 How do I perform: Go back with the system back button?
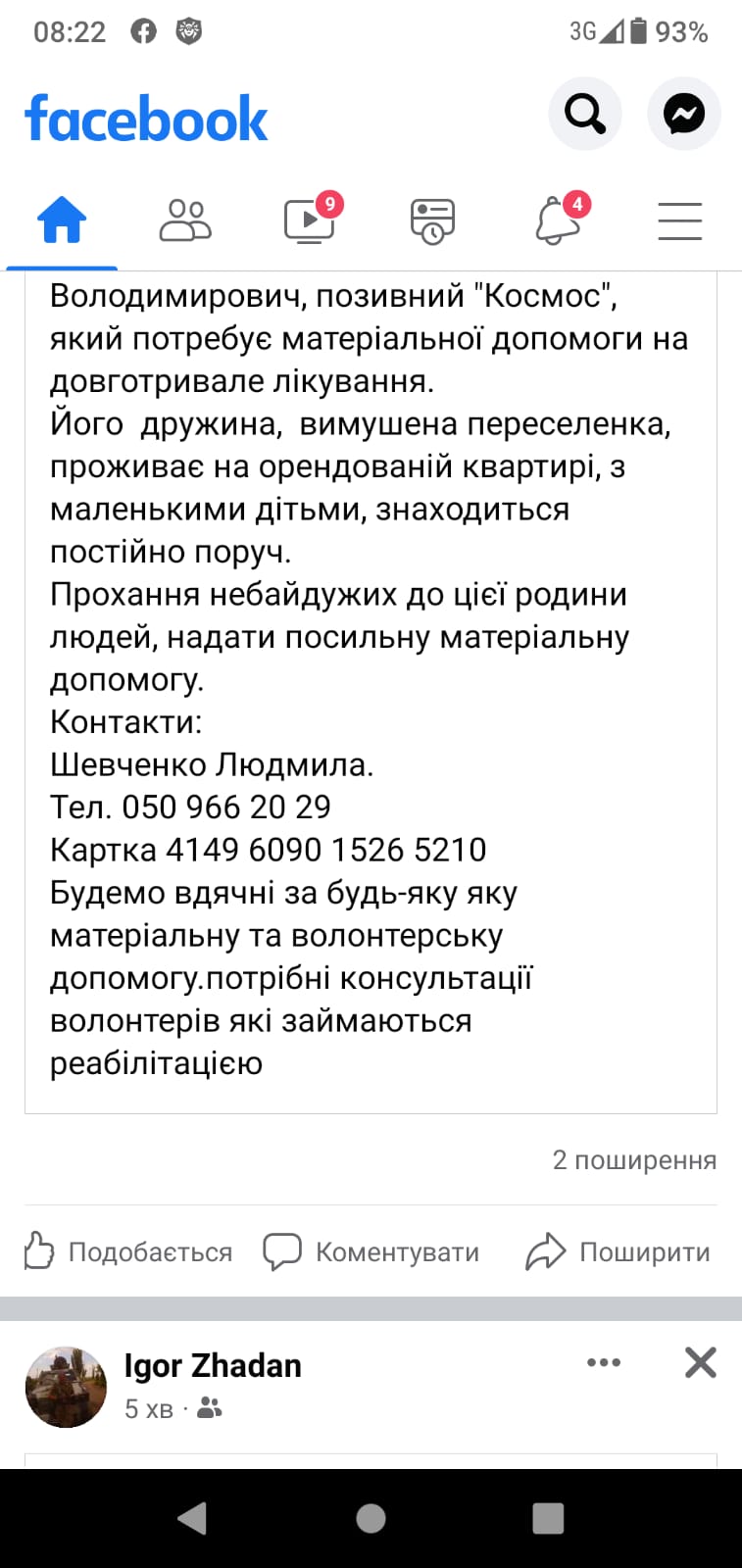coord(193,1518)
